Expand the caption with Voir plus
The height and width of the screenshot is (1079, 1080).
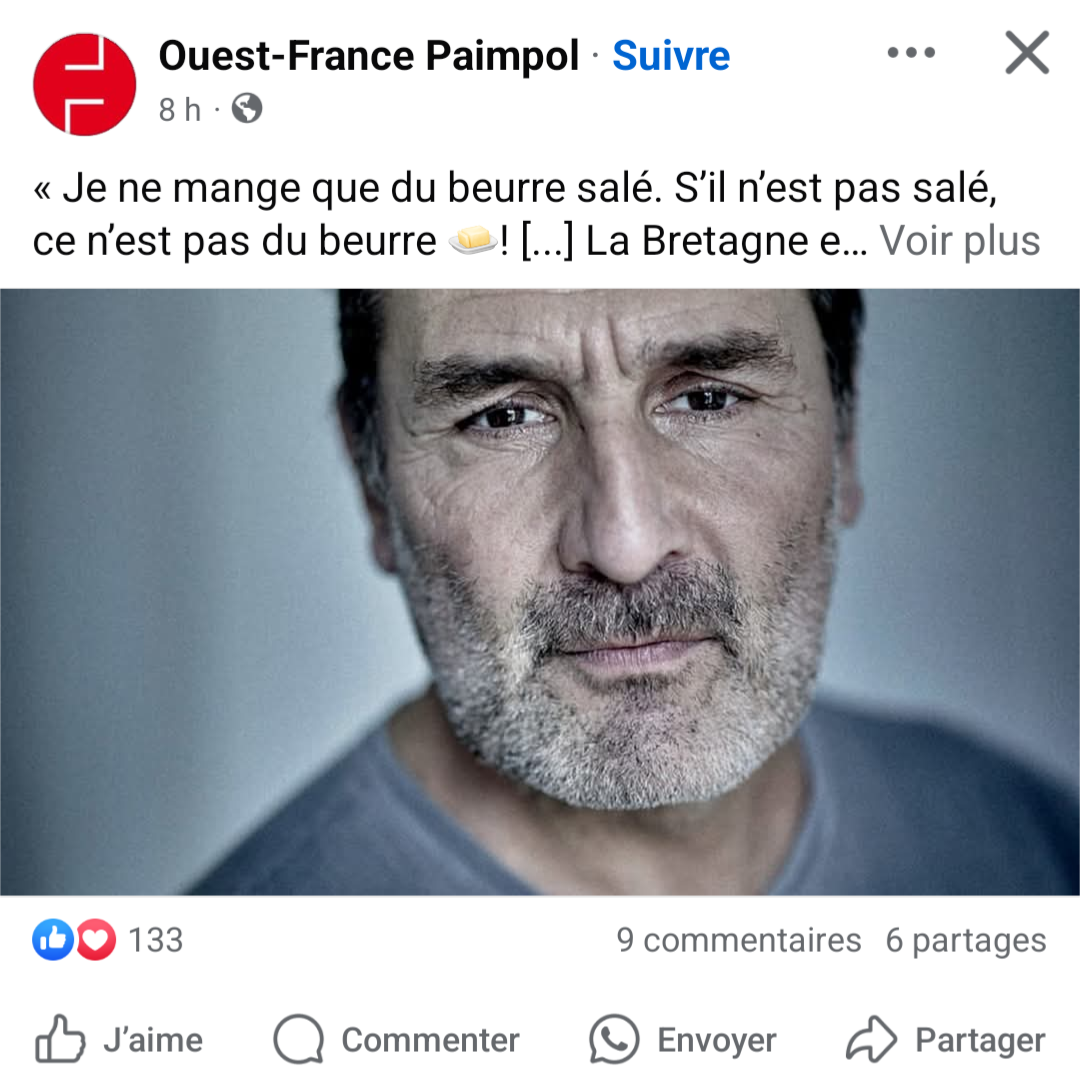pos(960,241)
